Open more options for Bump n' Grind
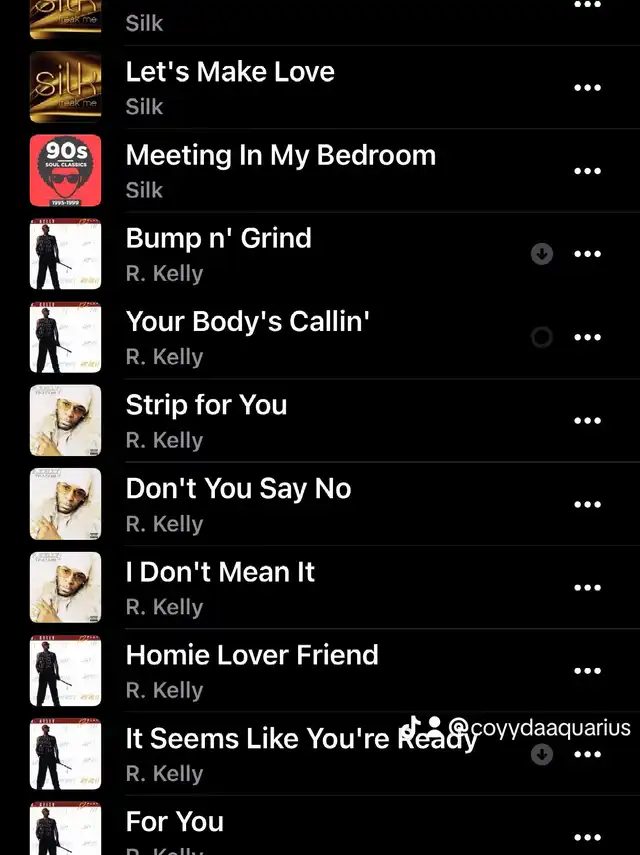640x855 pixels. pos(587,254)
